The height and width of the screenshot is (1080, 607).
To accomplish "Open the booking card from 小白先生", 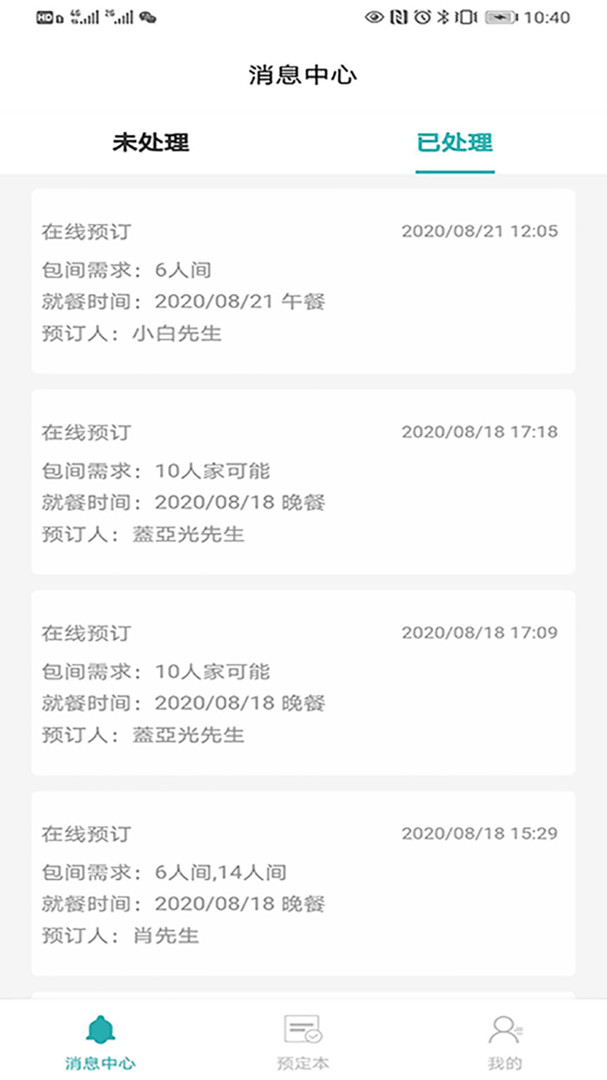I will (x=303, y=281).
